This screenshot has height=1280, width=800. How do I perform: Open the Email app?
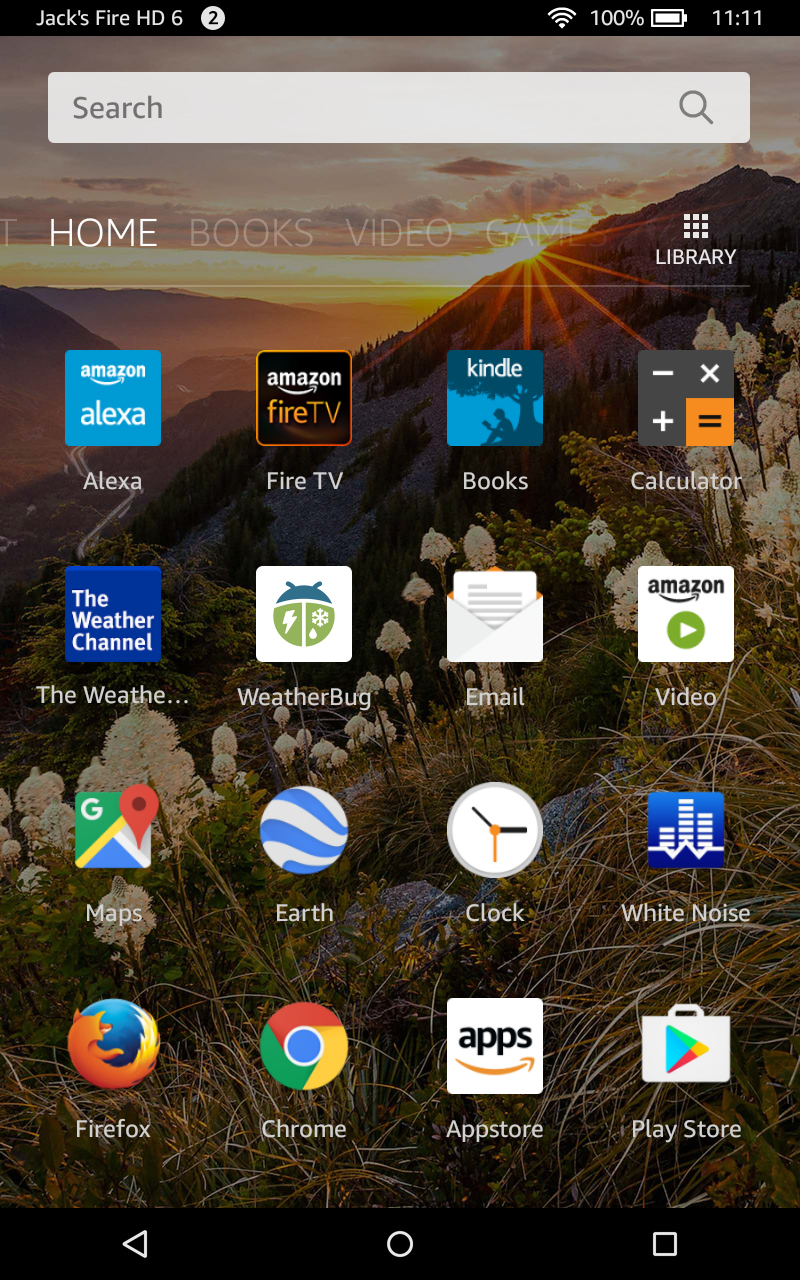click(x=495, y=614)
